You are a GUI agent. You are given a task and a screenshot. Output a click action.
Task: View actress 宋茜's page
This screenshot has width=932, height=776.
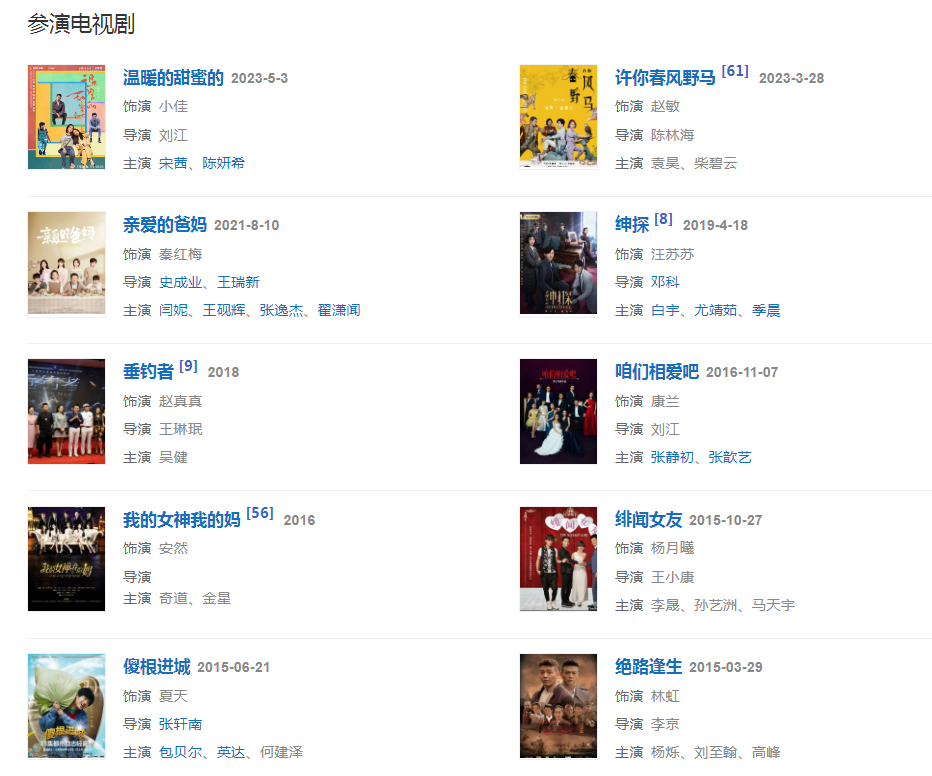[x=173, y=163]
